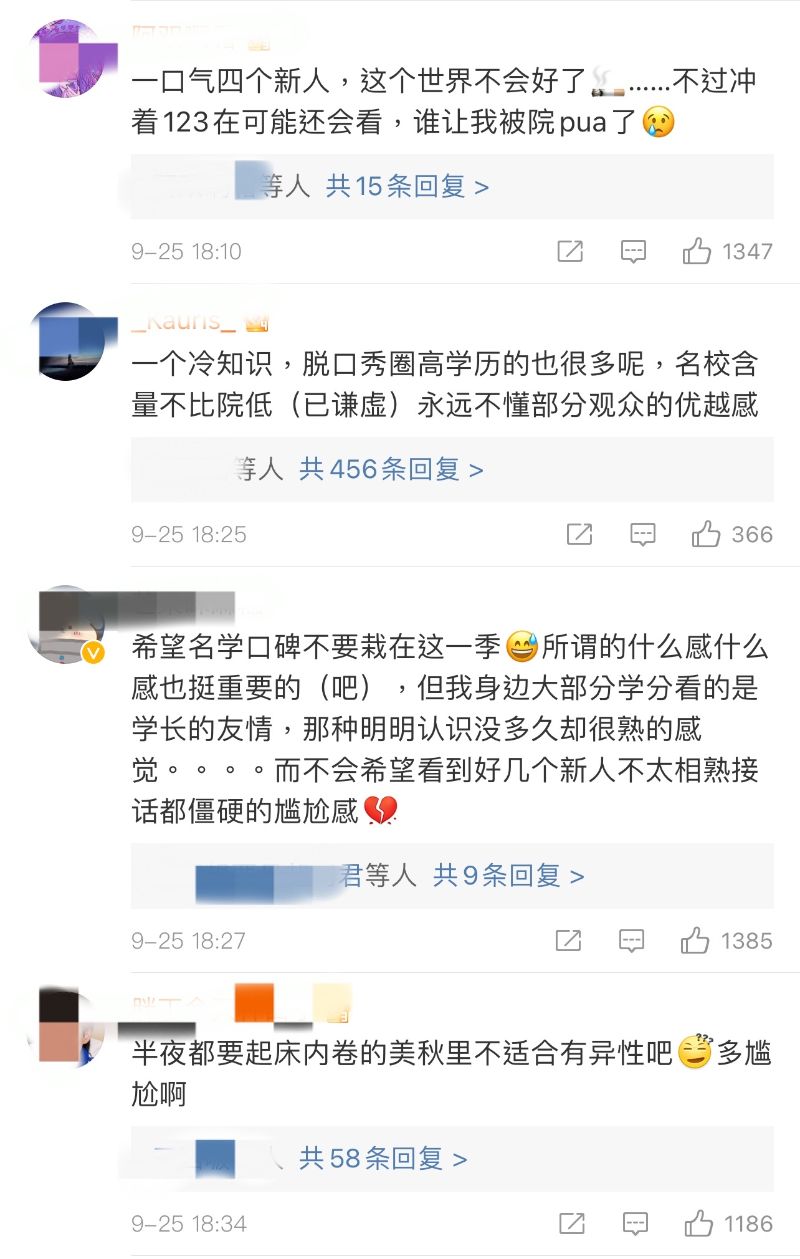Open the avatar of the 脱口秀圈 commenter
Viewport: 800px width, 1259px height.
click(65, 340)
